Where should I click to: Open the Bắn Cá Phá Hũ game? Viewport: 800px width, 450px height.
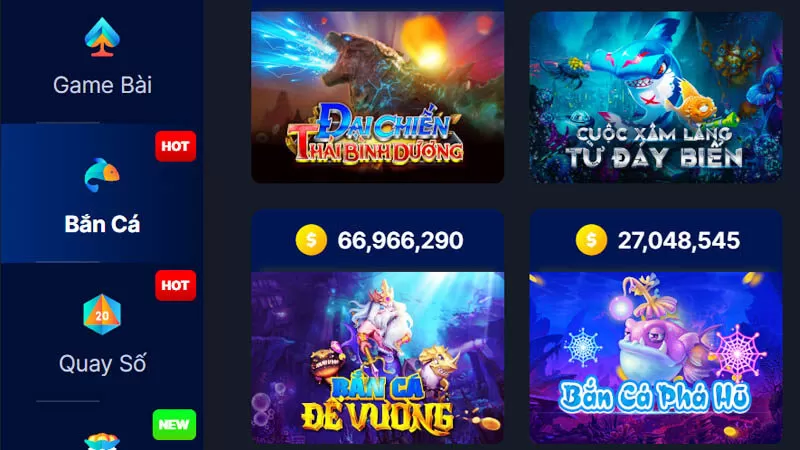coord(655,357)
